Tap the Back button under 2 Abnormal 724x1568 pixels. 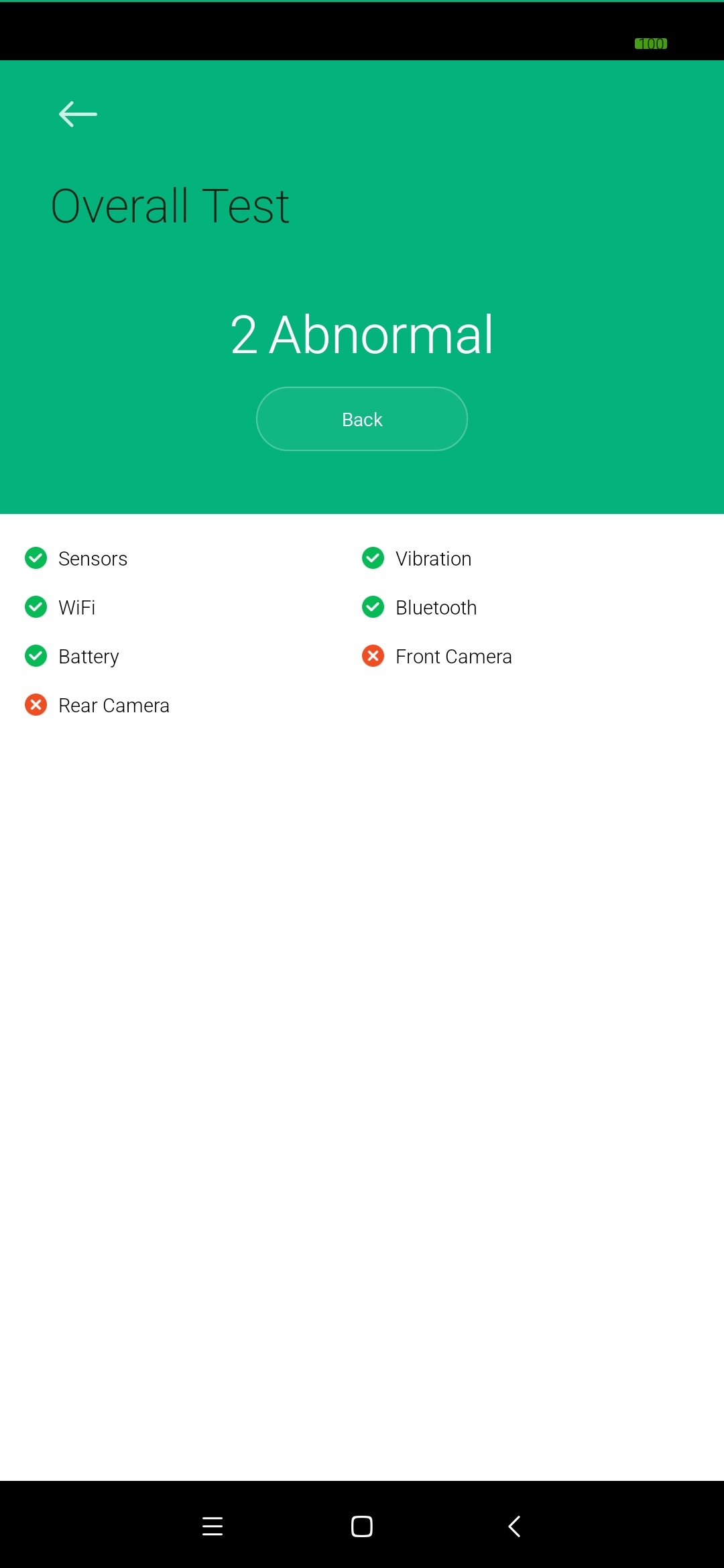[362, 419]
